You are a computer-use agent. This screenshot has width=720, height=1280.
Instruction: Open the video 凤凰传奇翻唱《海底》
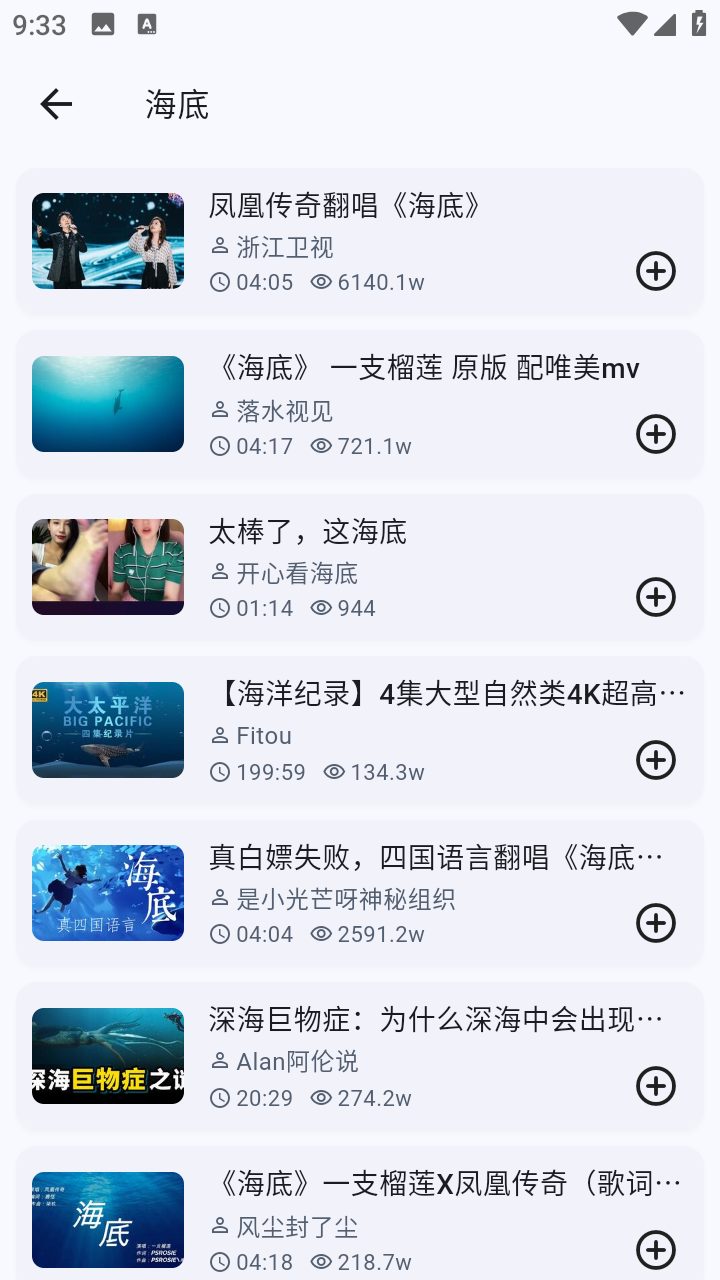tap(345, 207)
